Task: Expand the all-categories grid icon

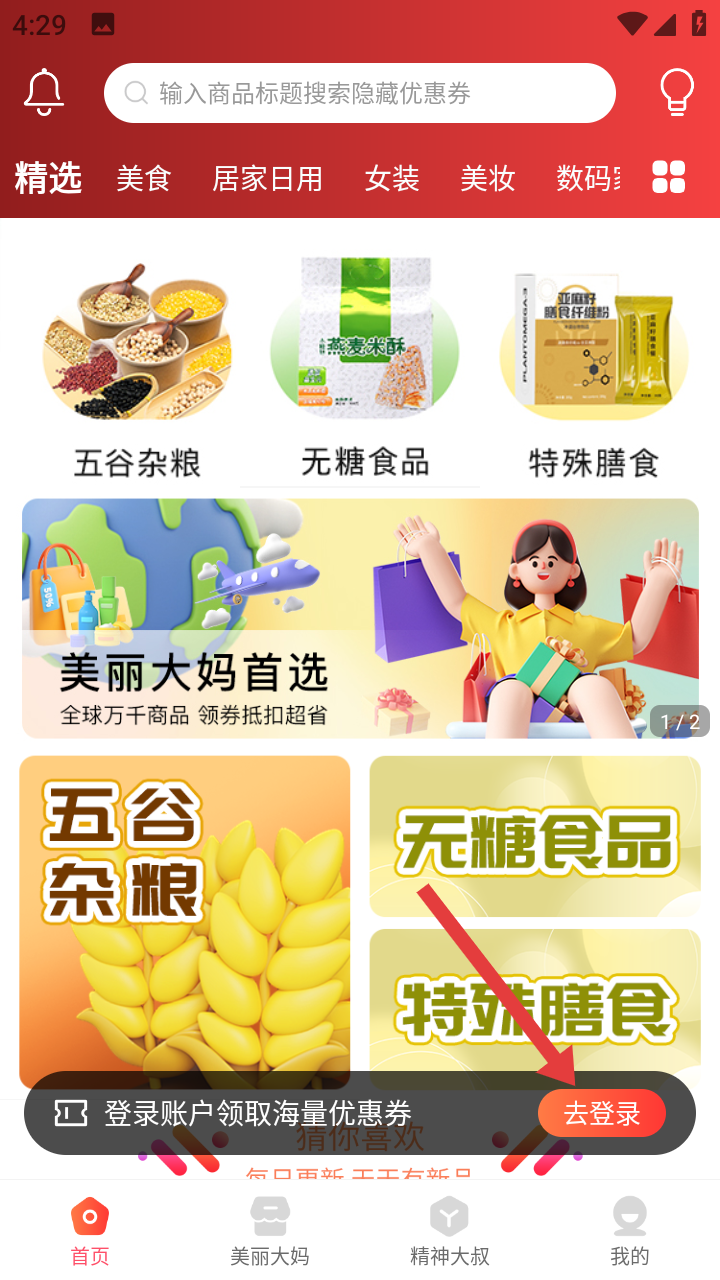Action: [669, 177]
